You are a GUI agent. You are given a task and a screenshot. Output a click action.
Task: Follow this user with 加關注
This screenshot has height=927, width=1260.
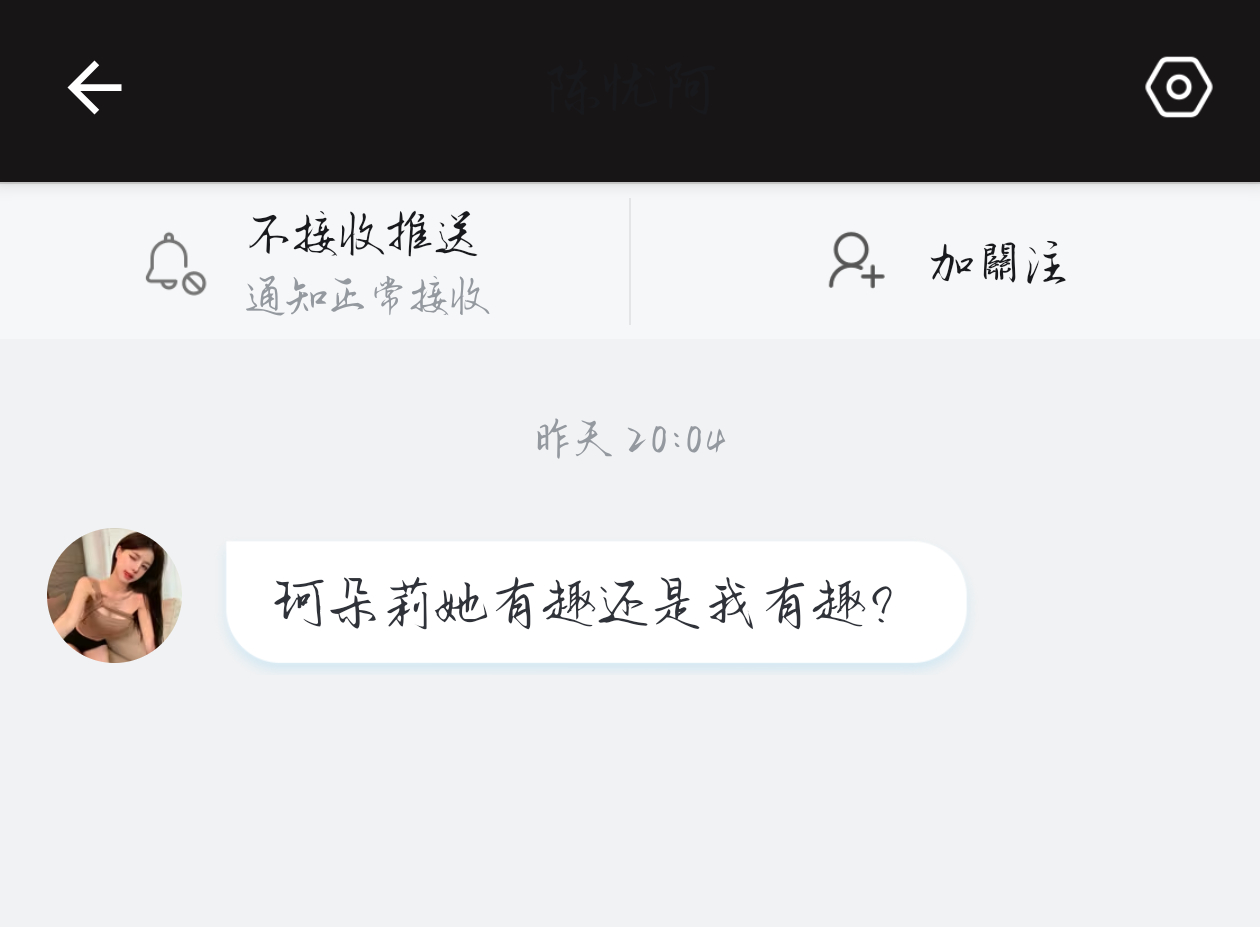(946, 262)
